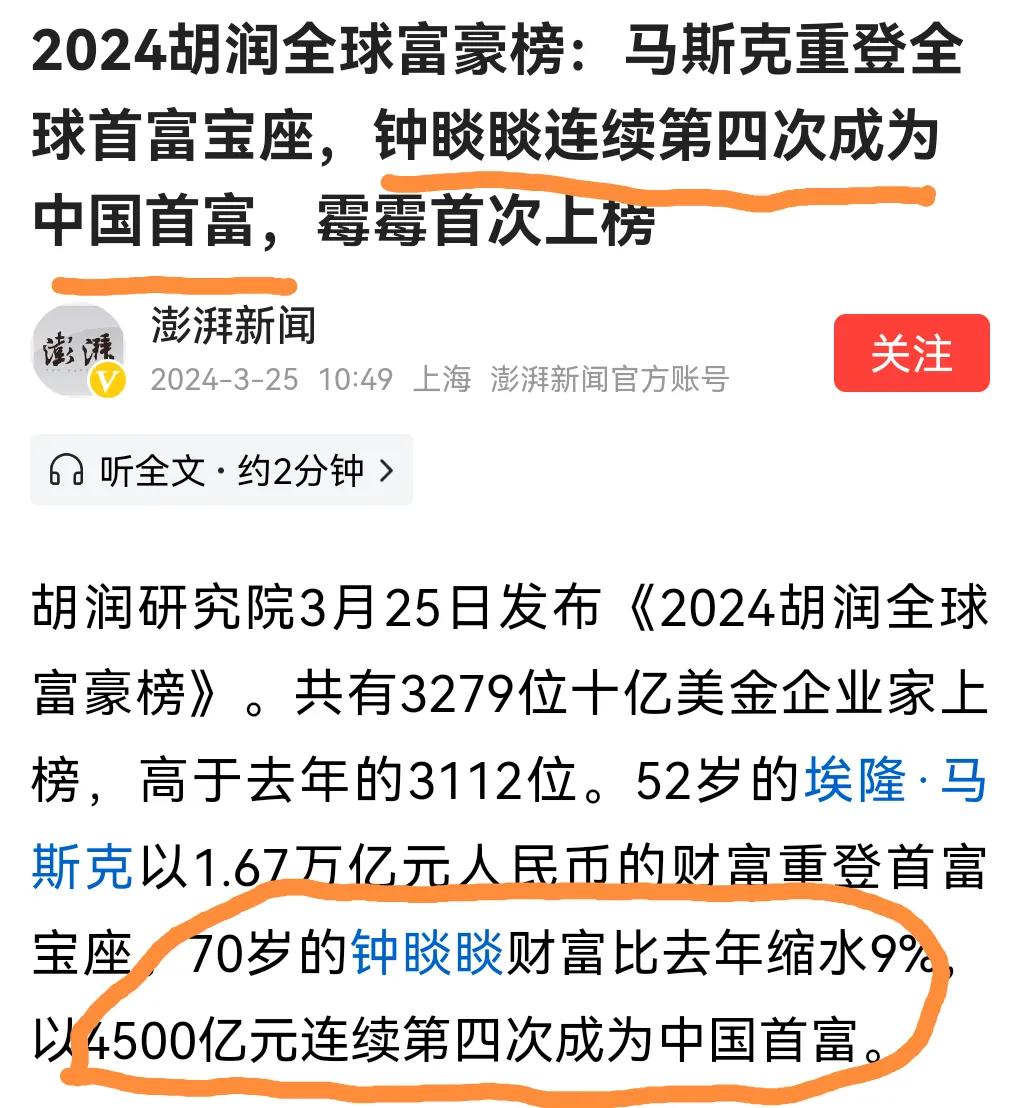Tap the 澎湃新闻 circular avatar logo
The width and height of the screenshot is (1010, 1108).
tap(80, 350)
